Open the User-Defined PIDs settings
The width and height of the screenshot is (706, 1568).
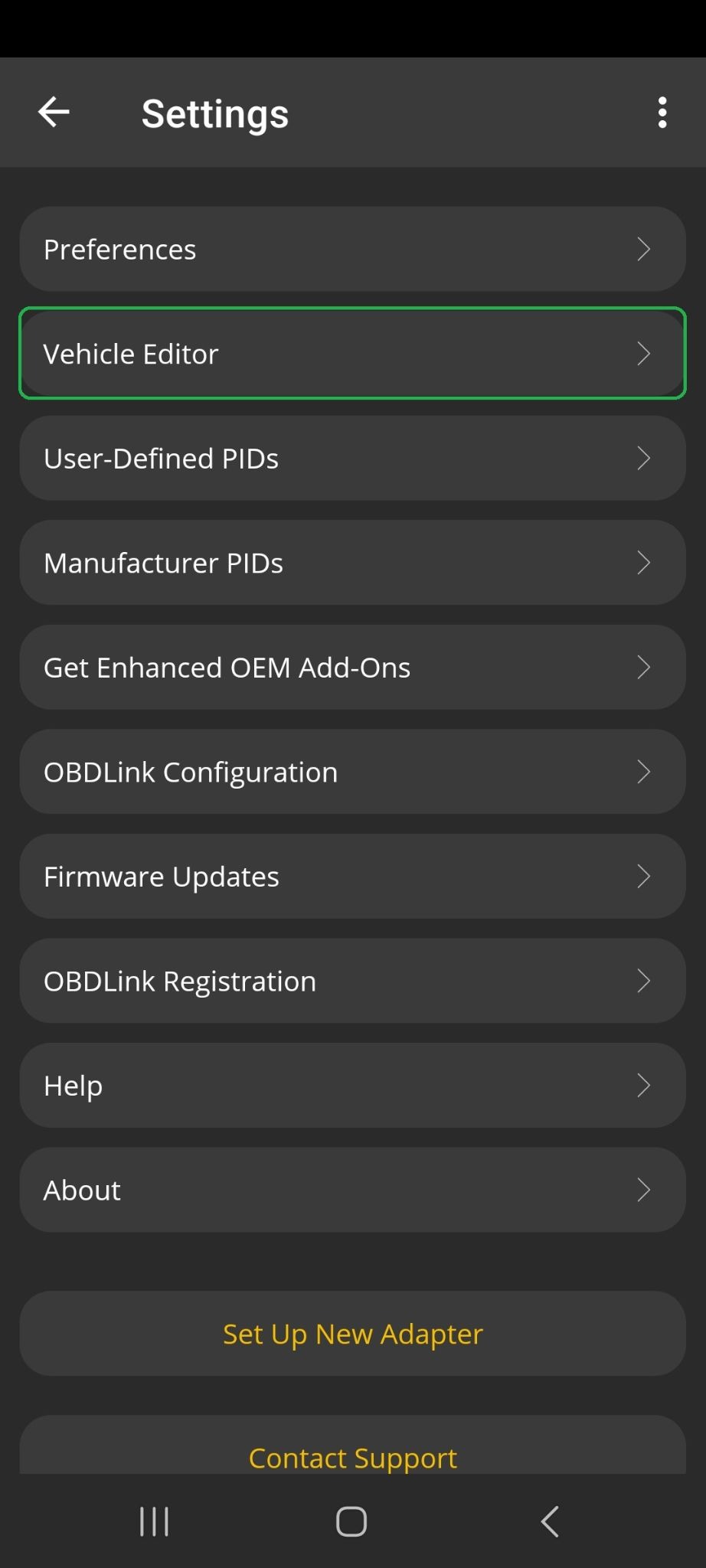351,458
